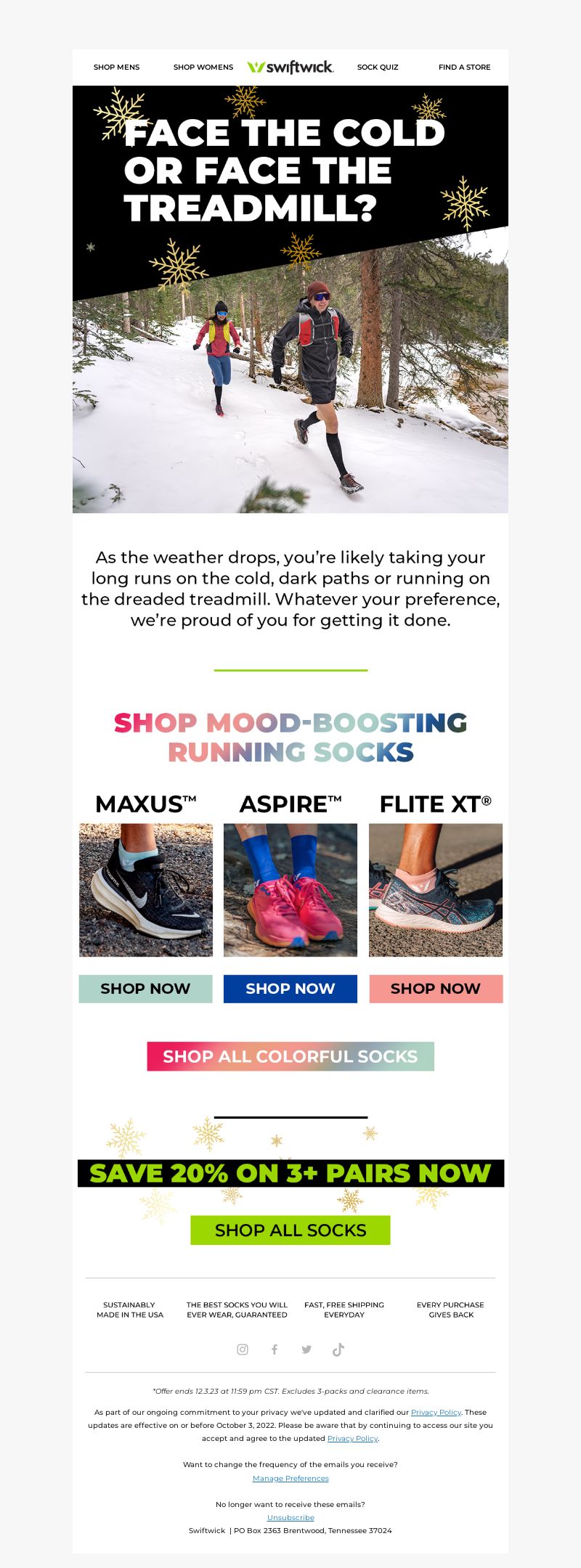Tap Shop Now under Flite XT
The height and width of the screenshot is (1568, 581).
[436, 989]
